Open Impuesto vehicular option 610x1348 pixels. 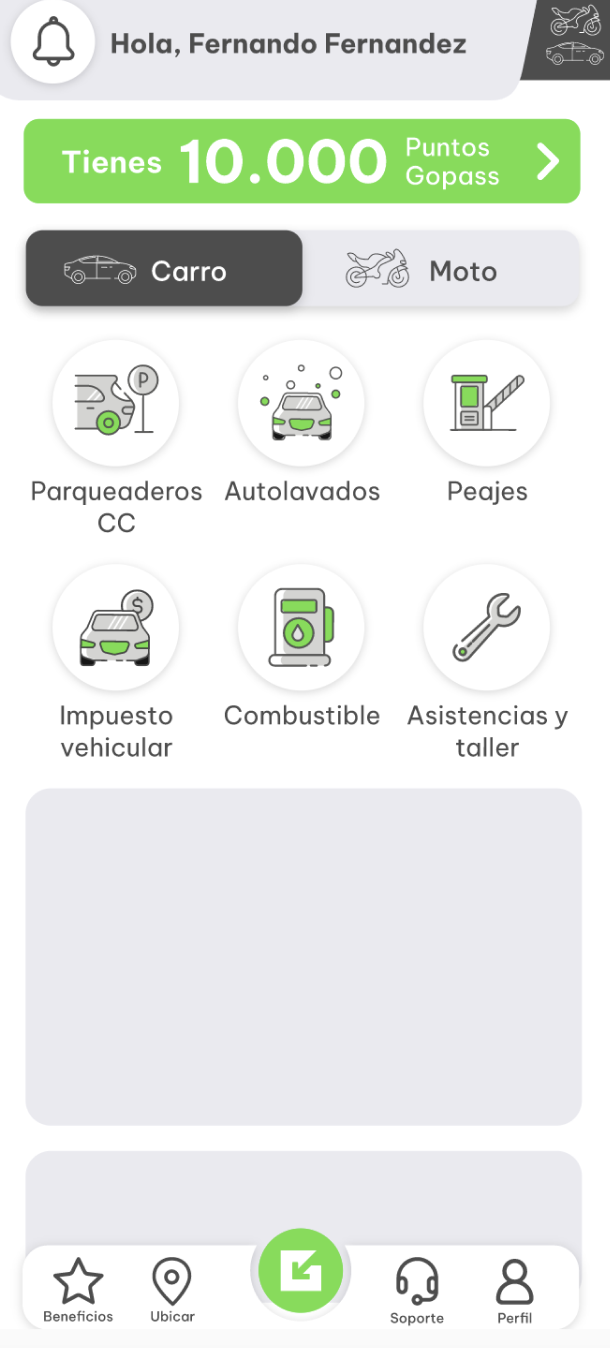point(116,627)
